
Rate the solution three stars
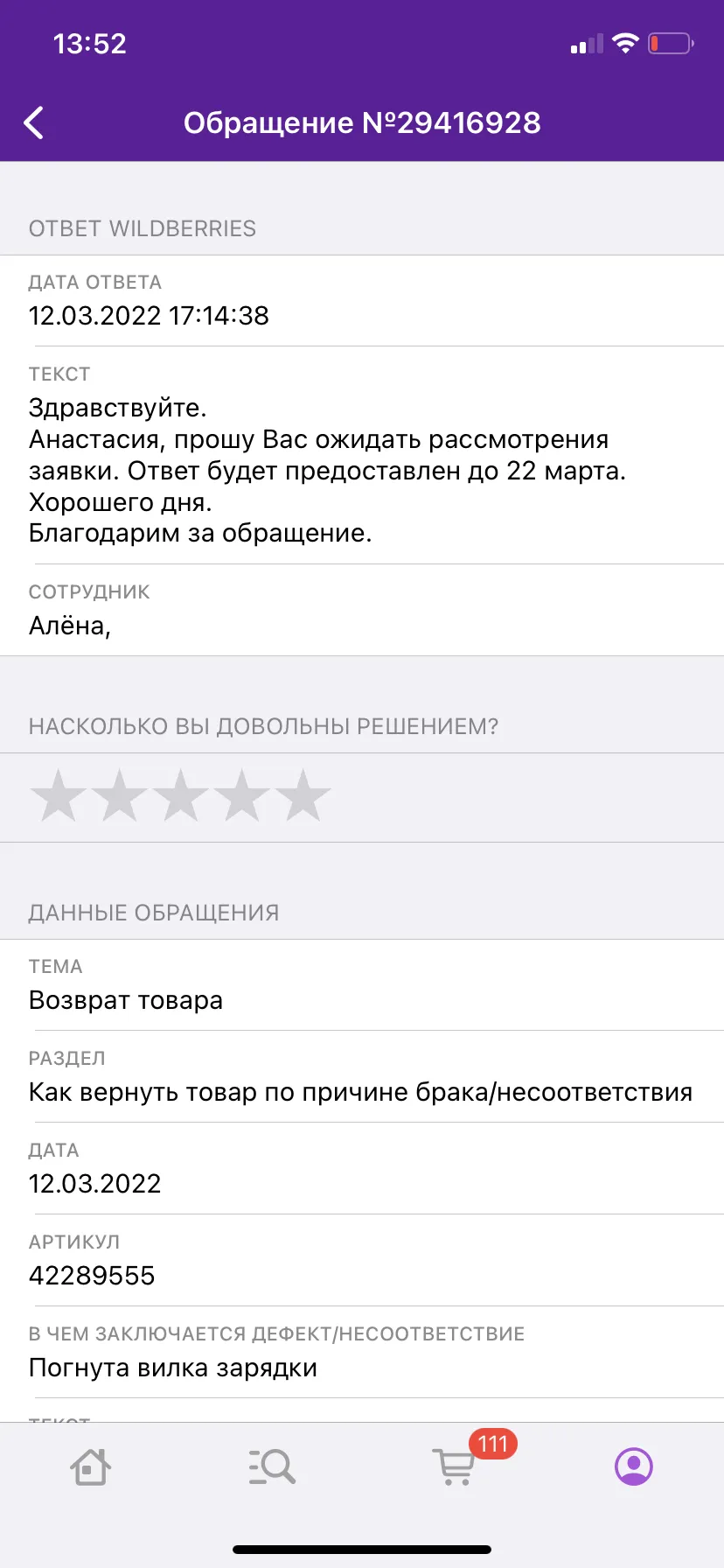181,795
